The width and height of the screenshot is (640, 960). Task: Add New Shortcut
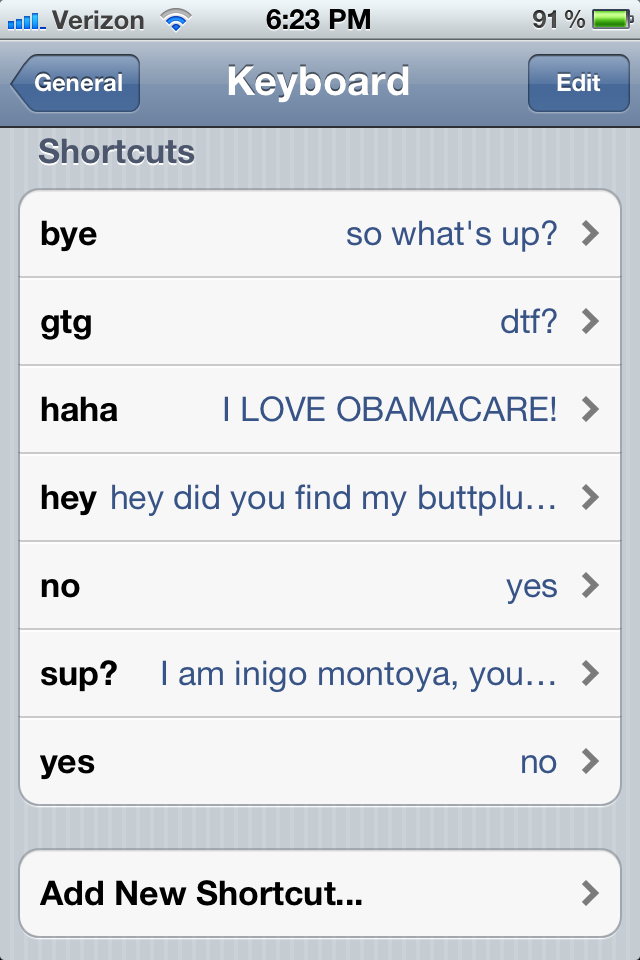(320, 893)
